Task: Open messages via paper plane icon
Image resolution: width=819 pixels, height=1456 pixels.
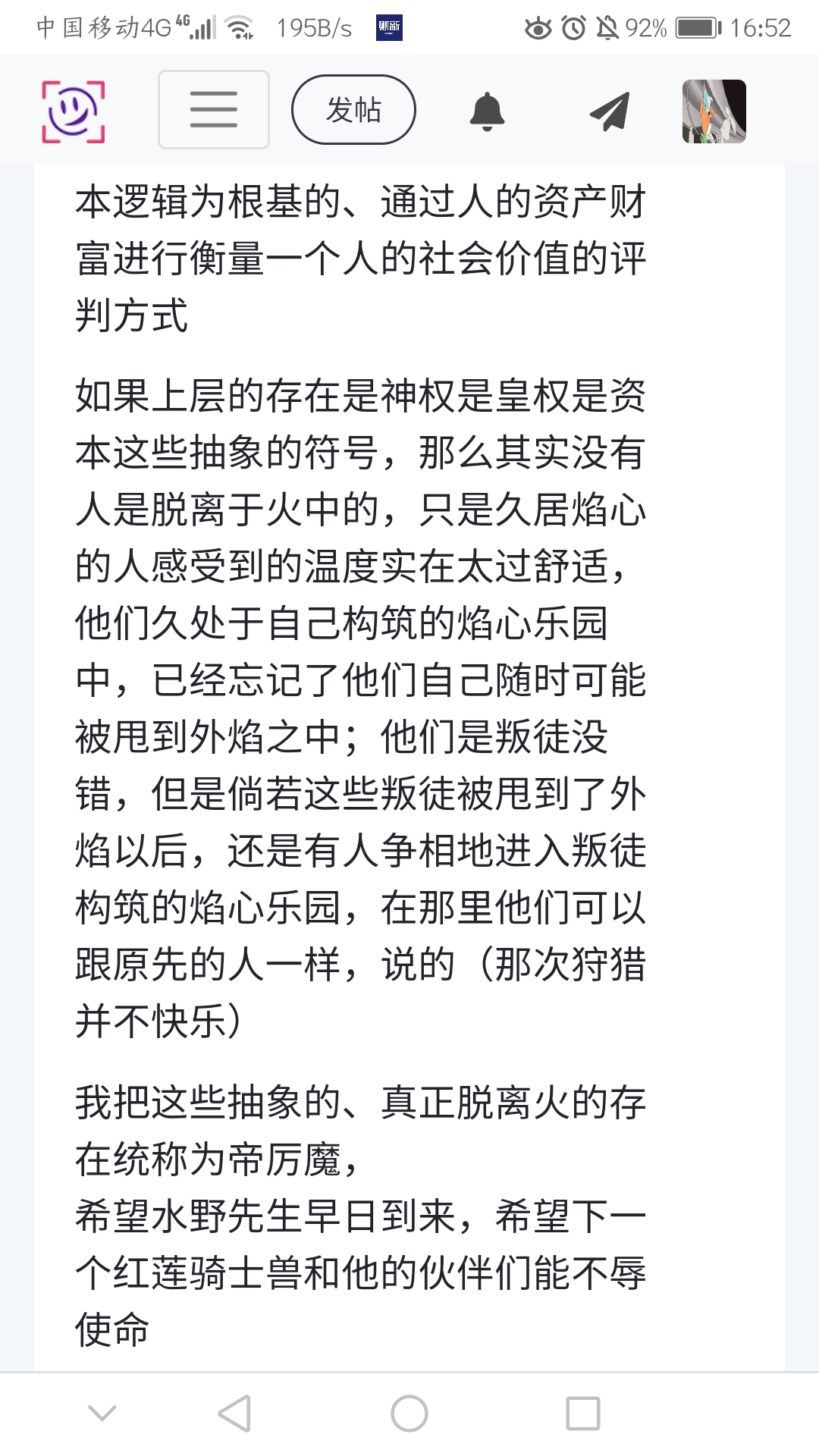Action: point(610,111)
